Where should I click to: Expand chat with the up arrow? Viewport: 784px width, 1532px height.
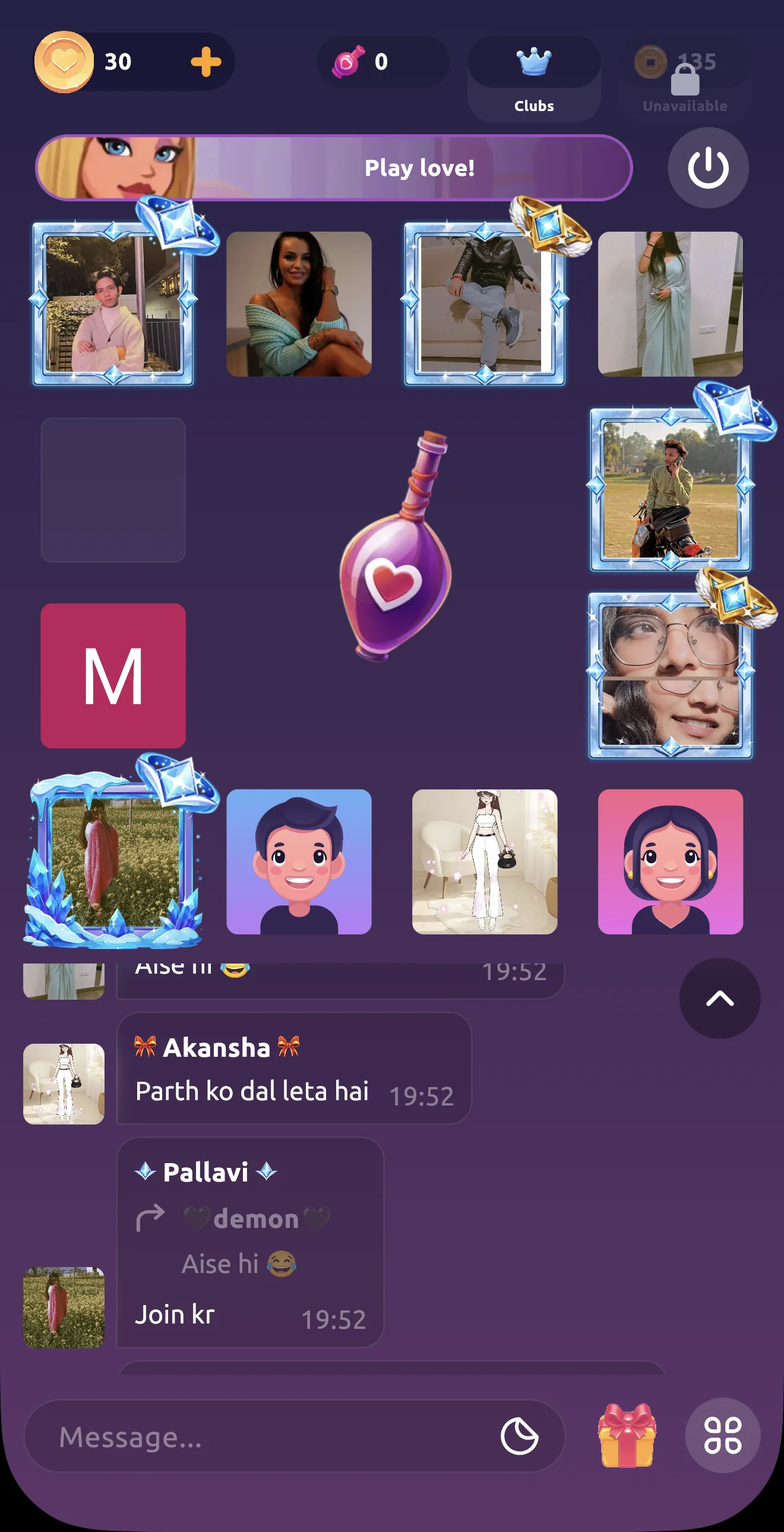pyautogui.click(x=720, y=999)
